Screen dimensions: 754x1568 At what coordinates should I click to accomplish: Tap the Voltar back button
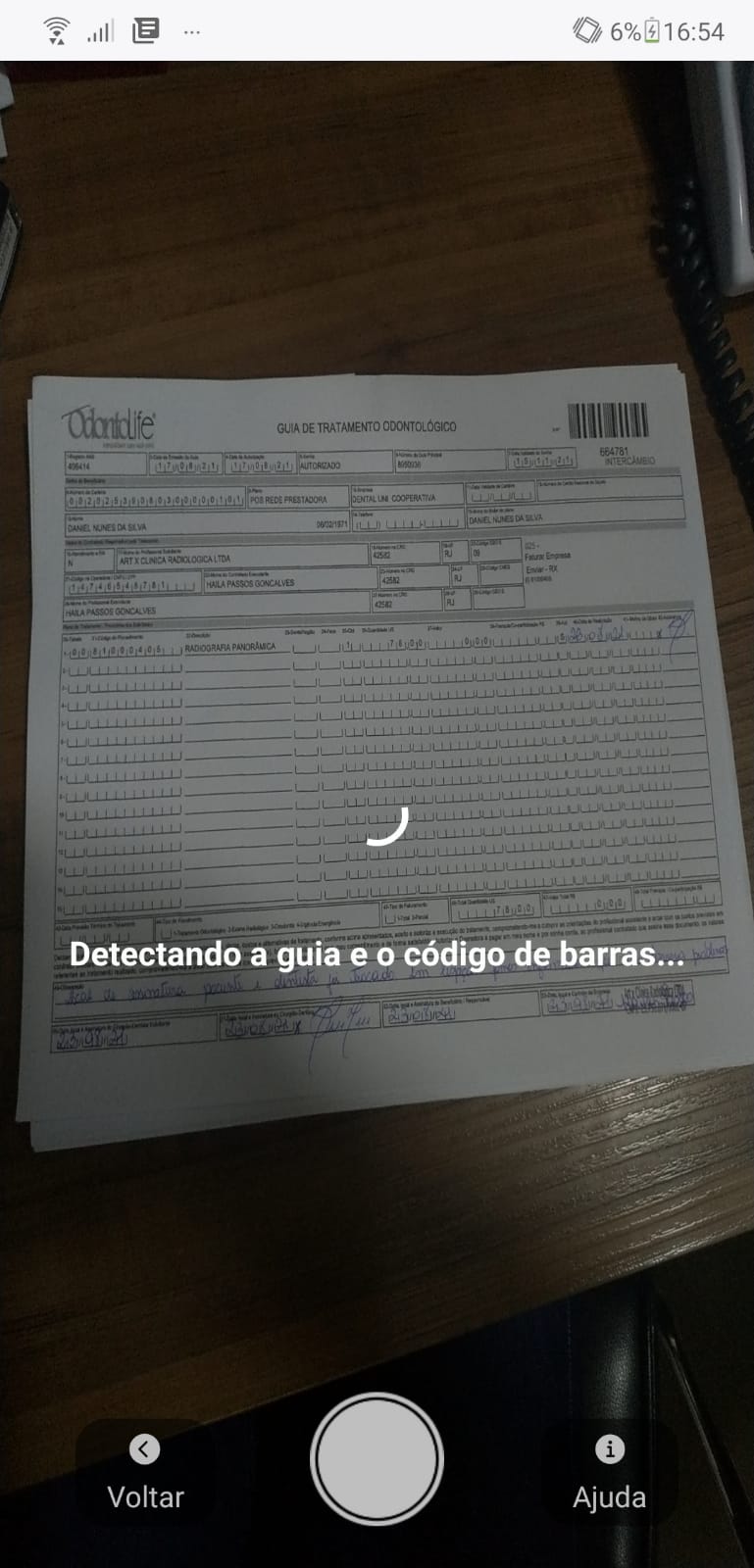point(145,1471)
